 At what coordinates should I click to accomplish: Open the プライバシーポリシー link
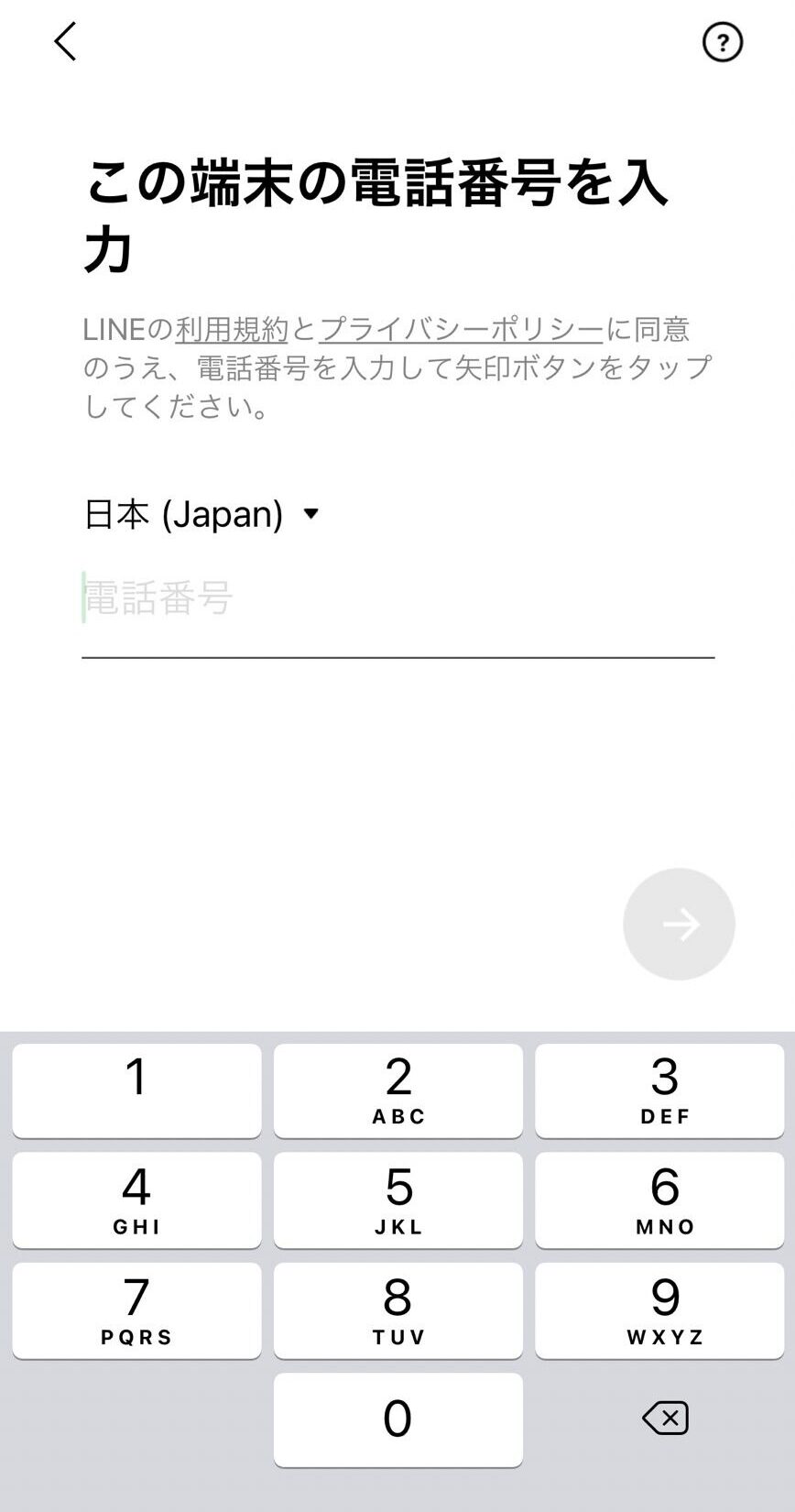(x=462, y=329)
